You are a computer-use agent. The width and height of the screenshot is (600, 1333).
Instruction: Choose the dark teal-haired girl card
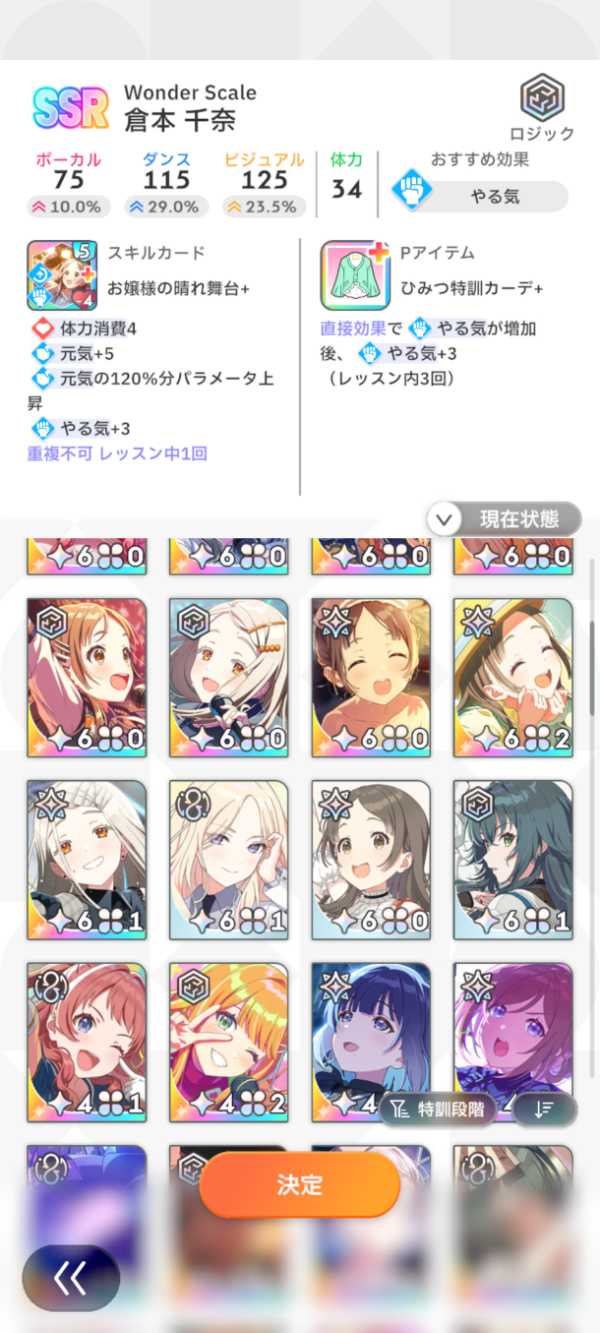click(x=513, y=859)
